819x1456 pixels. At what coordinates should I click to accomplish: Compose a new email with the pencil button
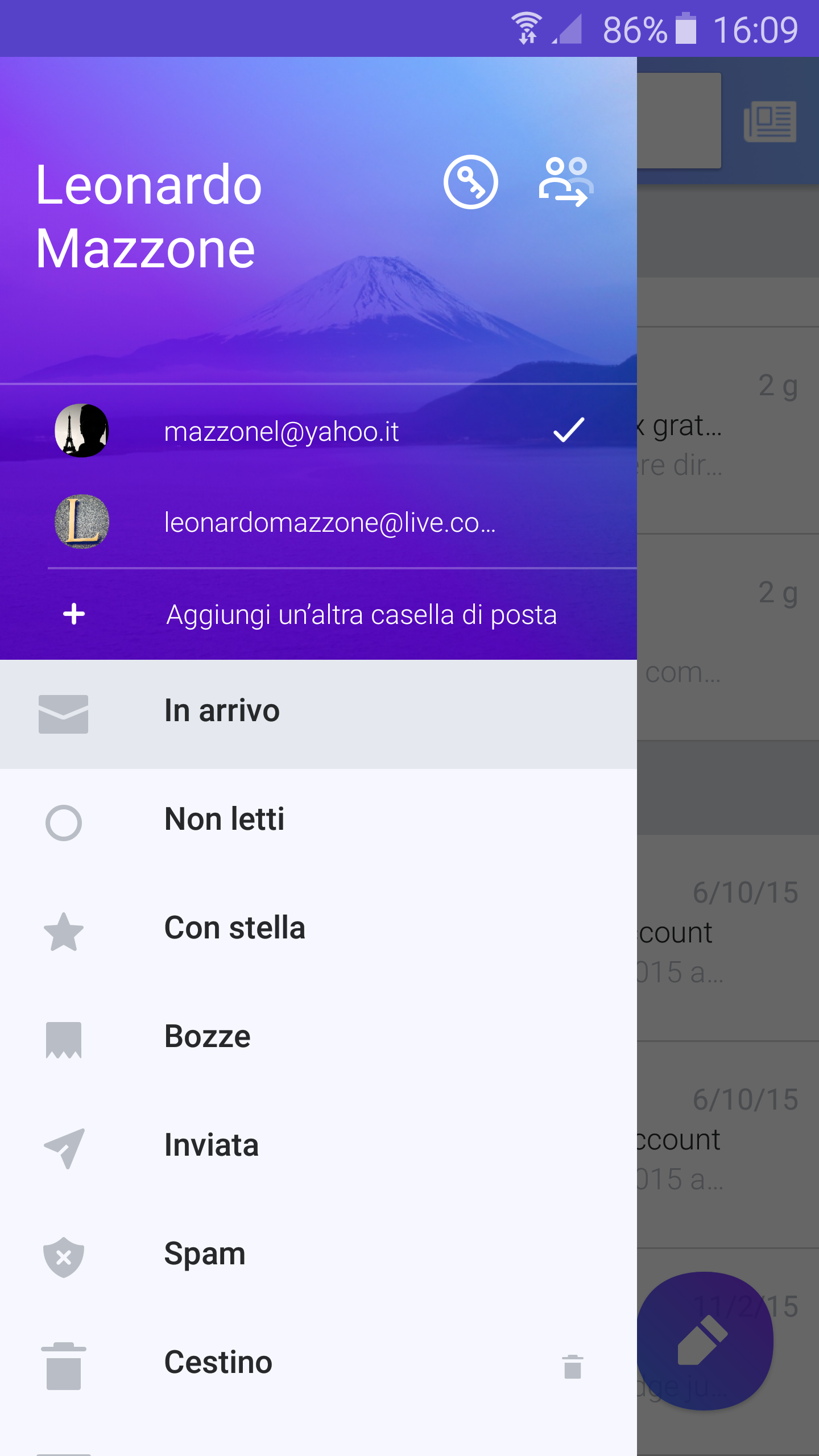coord(704,1341)
